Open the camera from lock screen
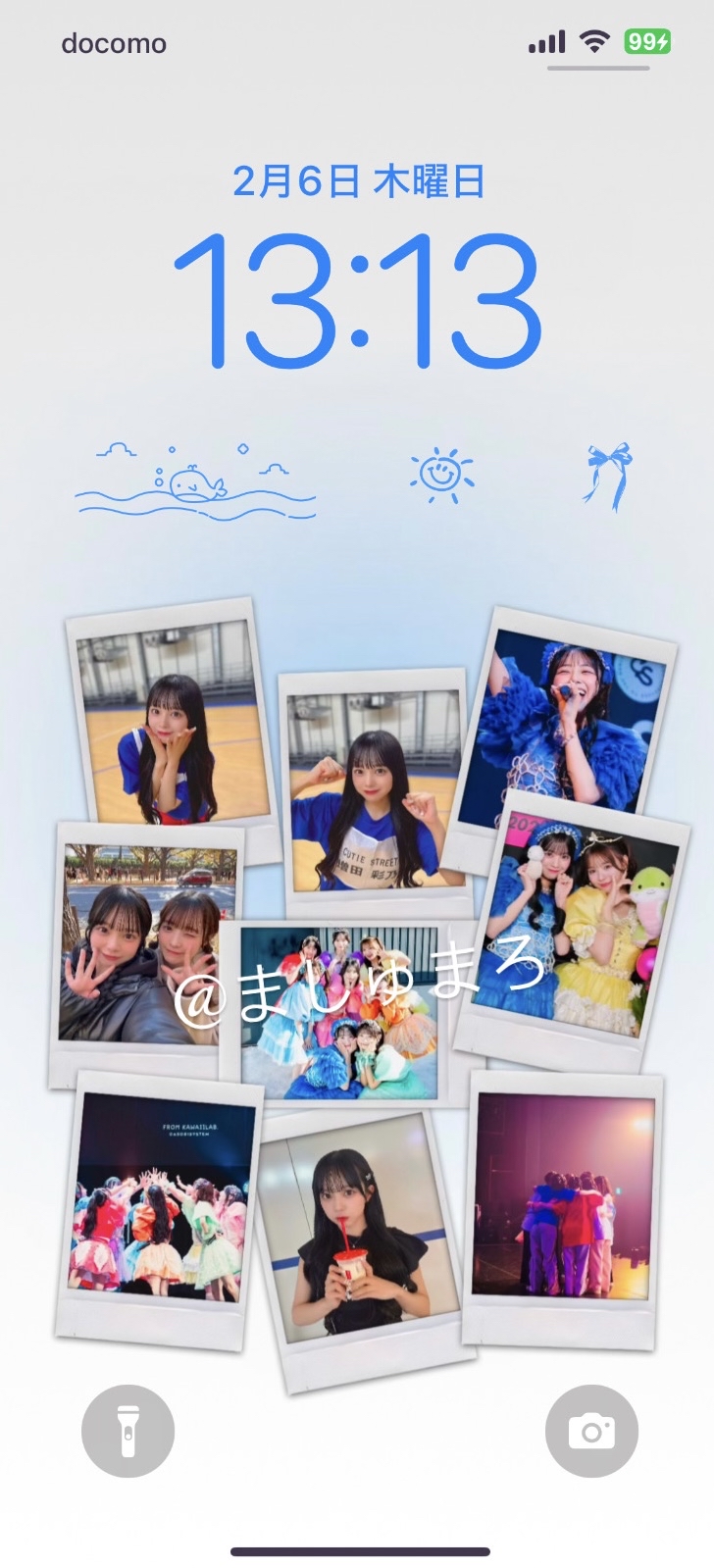 pyautogui.click(x=591, y=1431)
